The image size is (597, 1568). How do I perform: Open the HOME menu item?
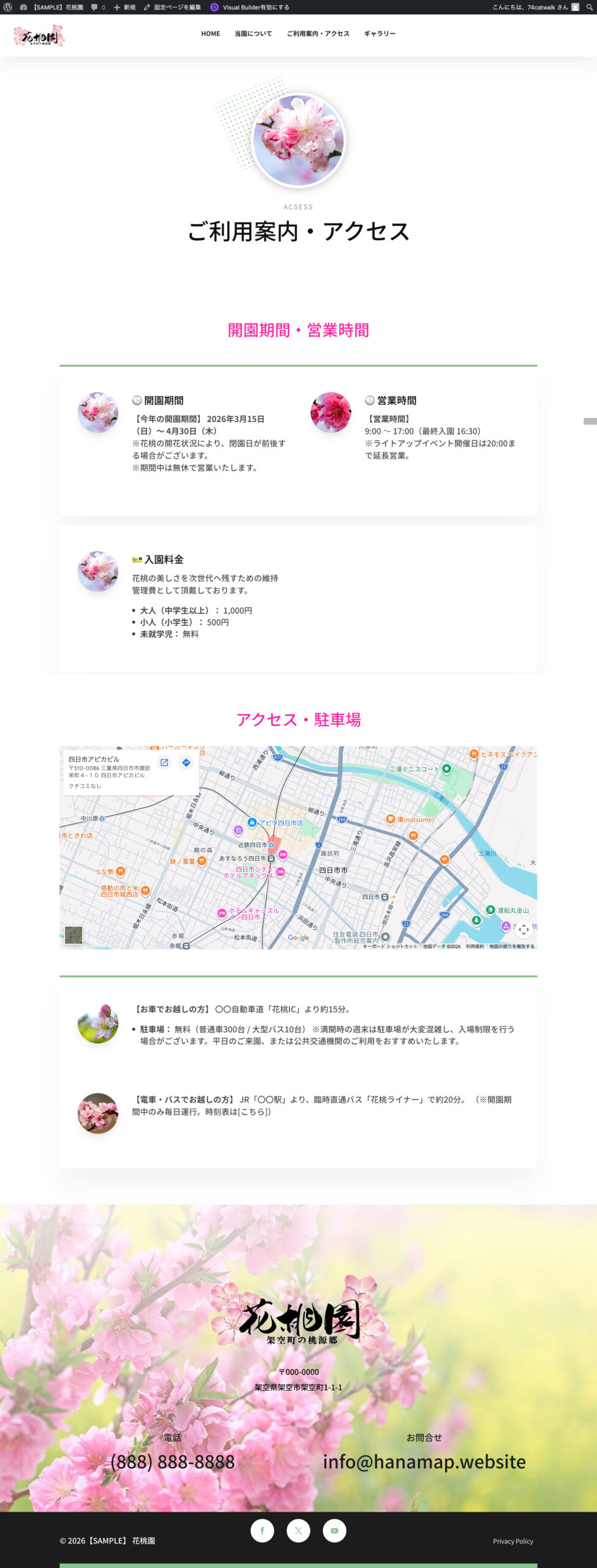pyautogui.click(x=210, y=34)
